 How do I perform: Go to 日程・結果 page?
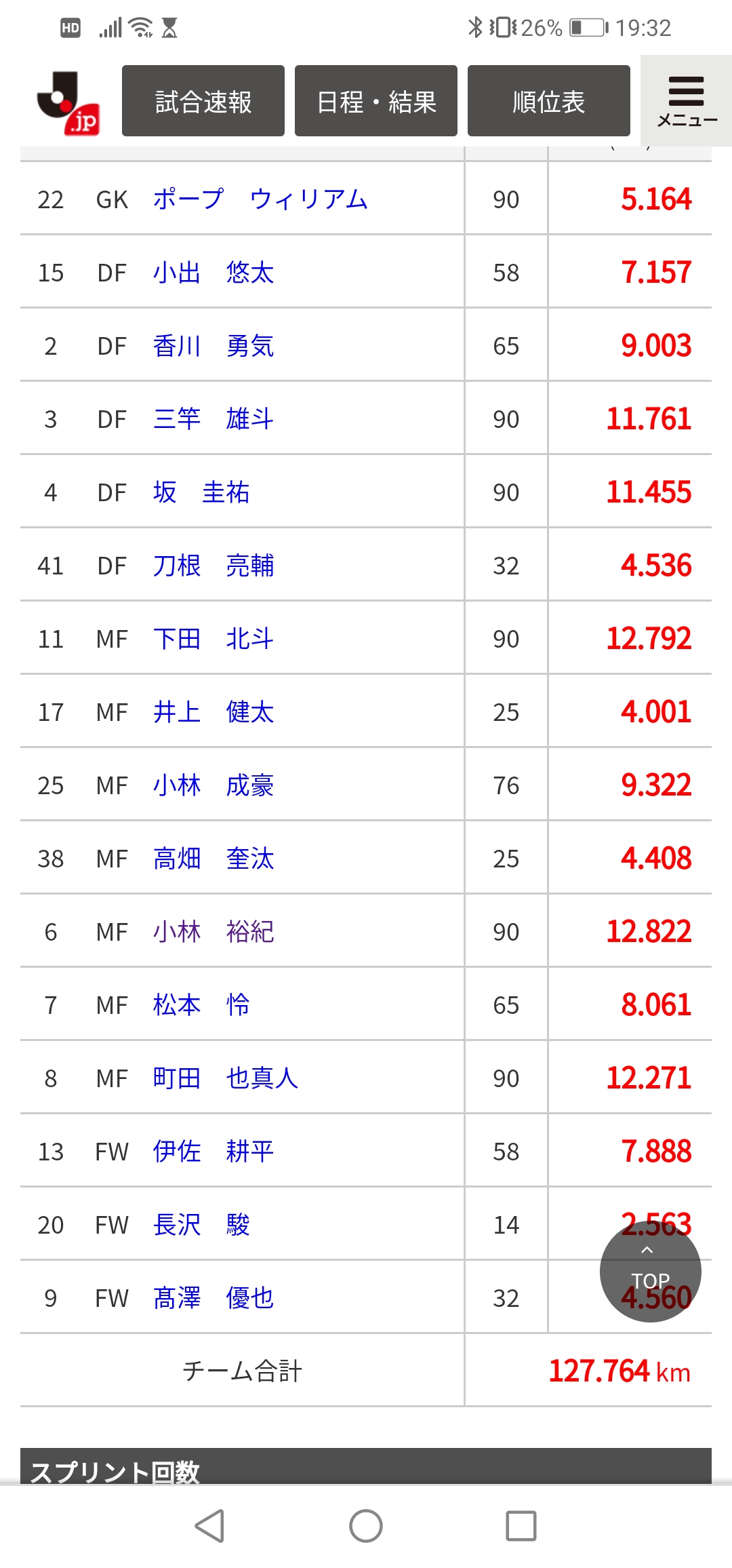tap(376, 101)
